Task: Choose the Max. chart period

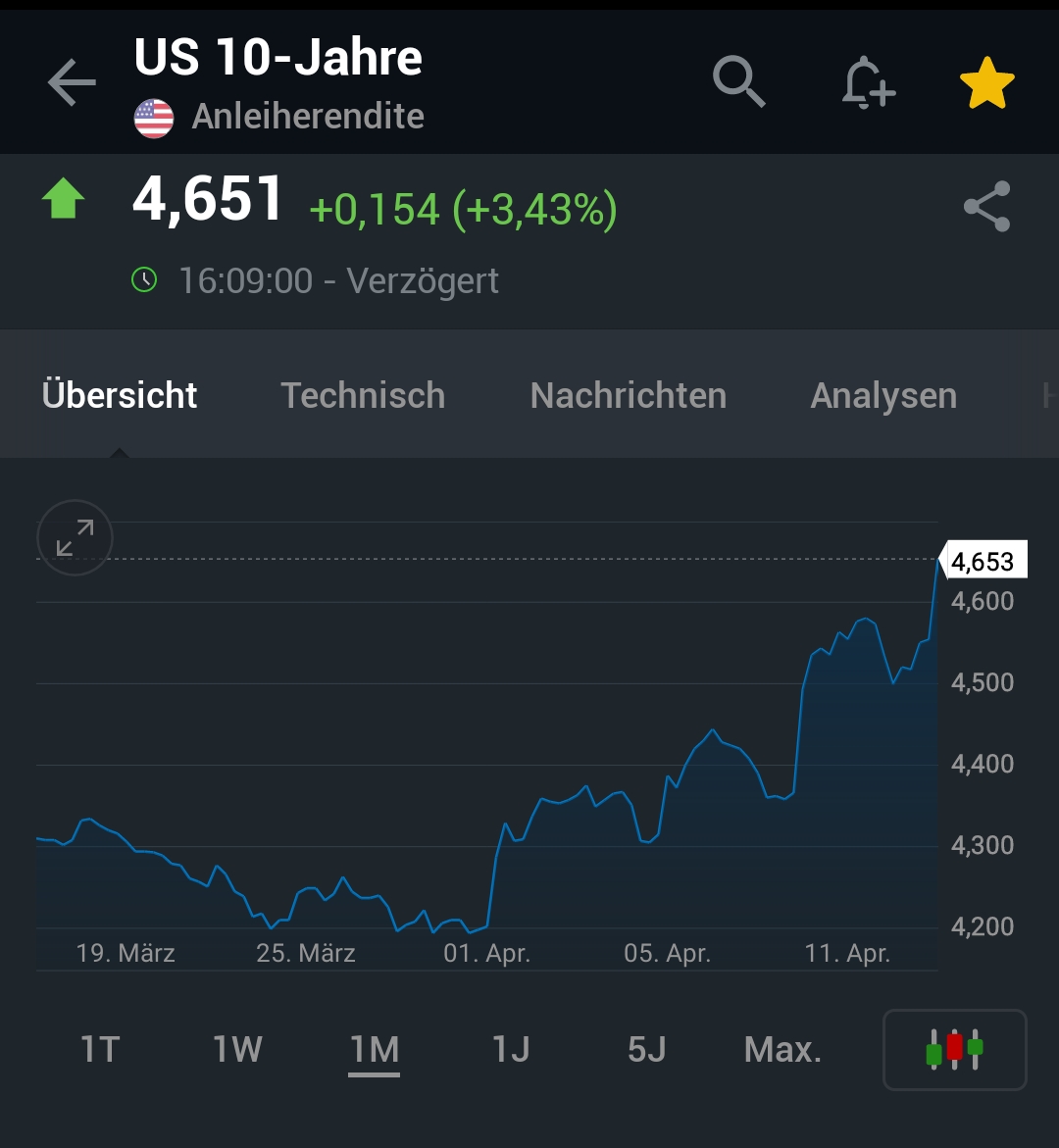Action: (782, 1049)
